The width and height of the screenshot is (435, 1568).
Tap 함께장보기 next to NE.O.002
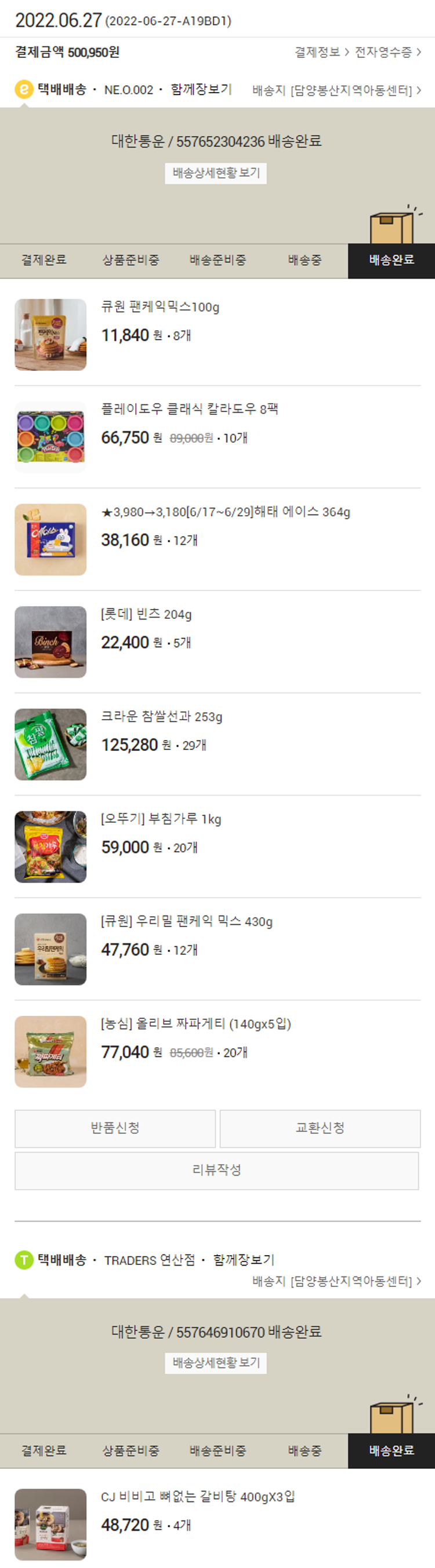(x=201, y=89)
